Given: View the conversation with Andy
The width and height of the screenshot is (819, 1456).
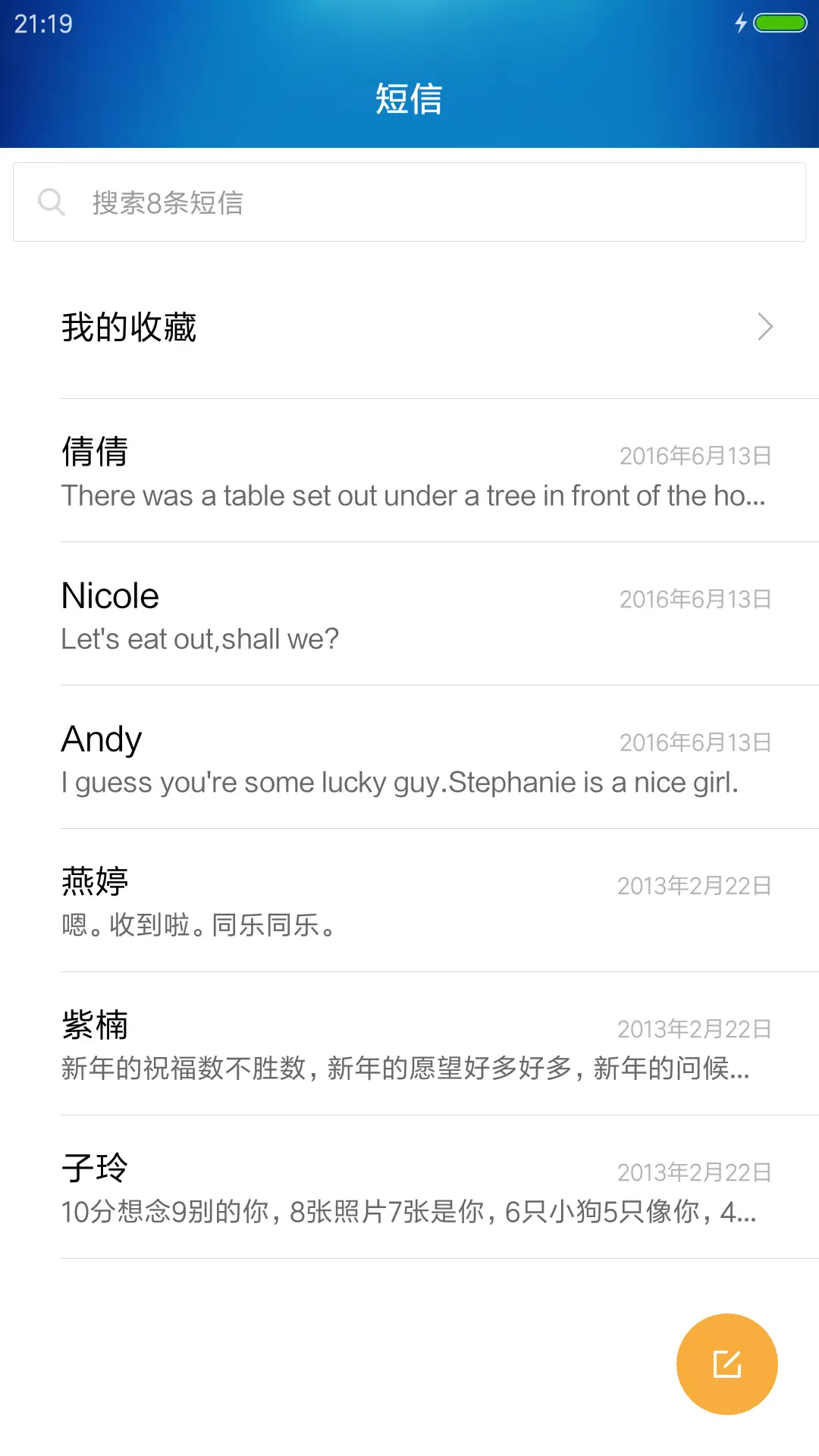Looking at the screenshot, I should click(409, 758).
